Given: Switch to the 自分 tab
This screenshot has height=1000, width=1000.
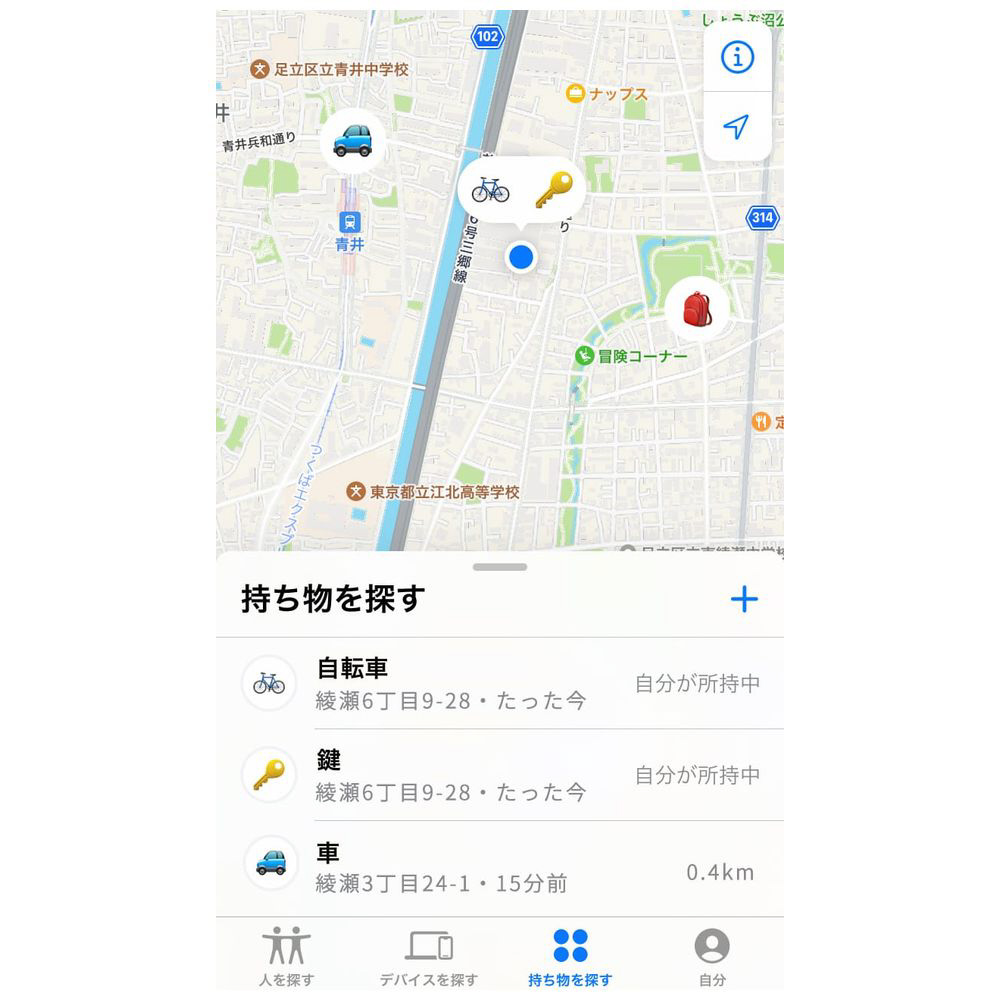Looking at the screenshot, I should [x=712, y=956].
